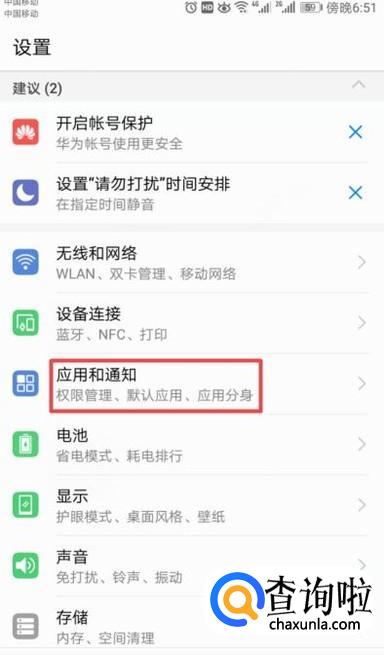The width and height of the screenshot is (384, 655).
Task: Open 应用和通知 settings
Action: [192, 383]
